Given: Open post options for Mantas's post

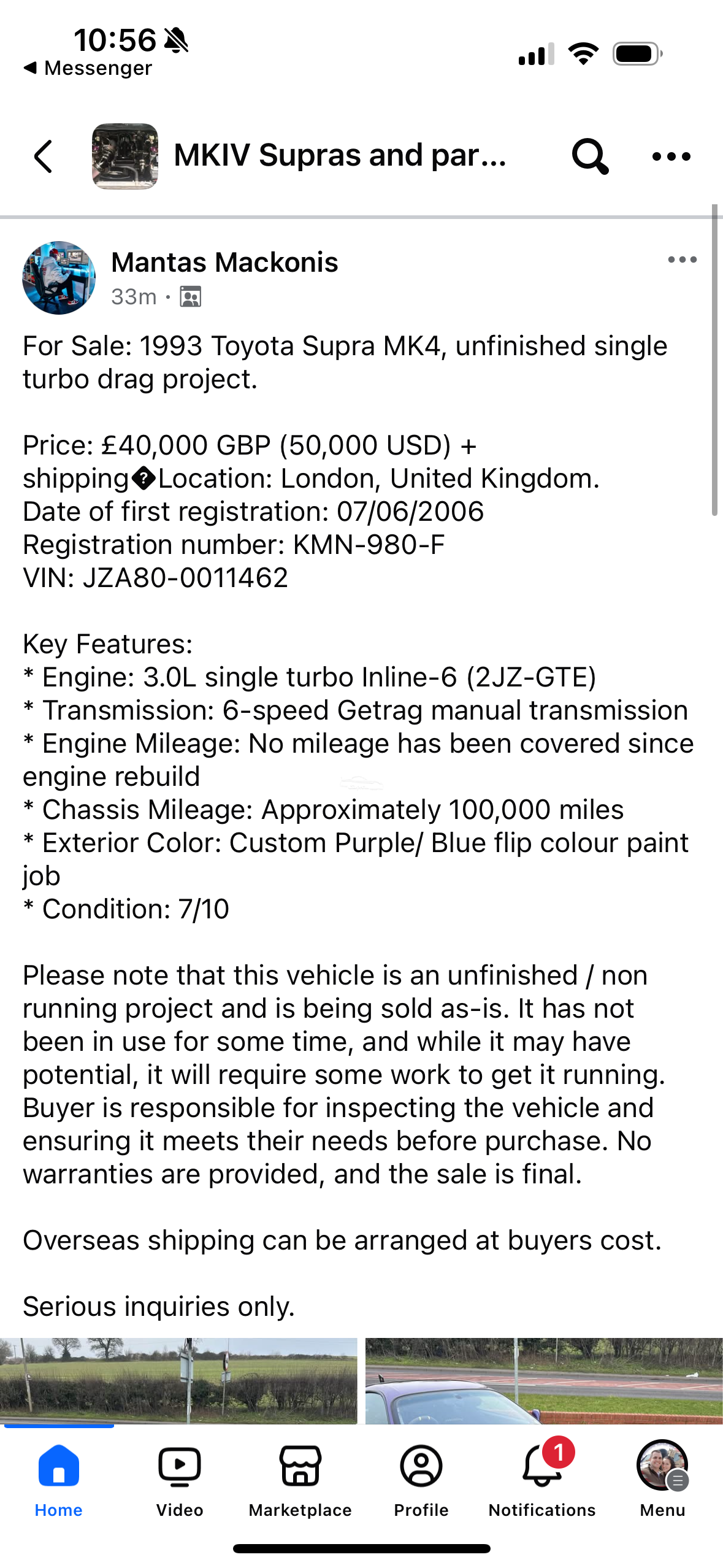Looking at the screenshot, I should [x=682, y=260].
